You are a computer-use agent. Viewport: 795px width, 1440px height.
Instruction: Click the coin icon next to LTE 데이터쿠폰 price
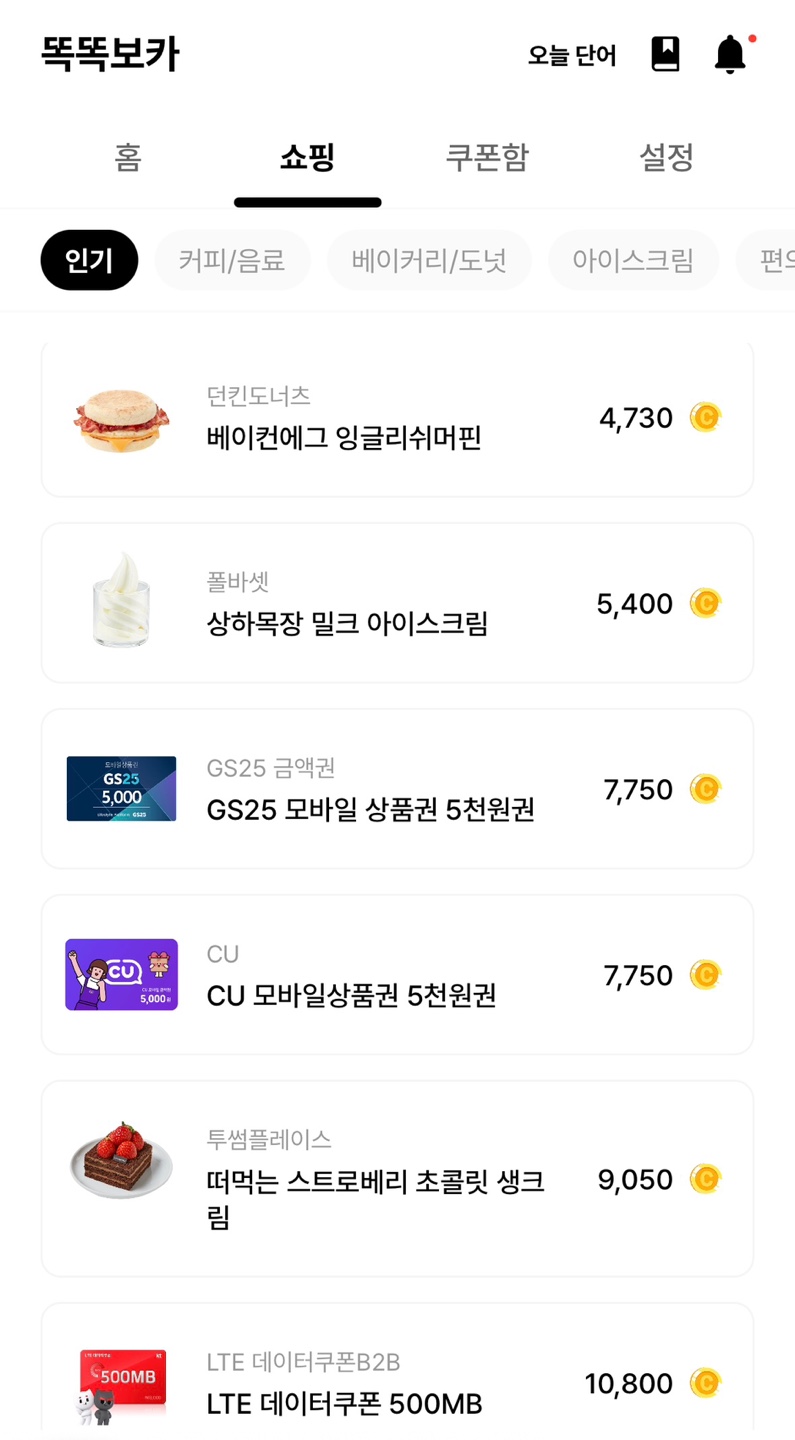705,1383
